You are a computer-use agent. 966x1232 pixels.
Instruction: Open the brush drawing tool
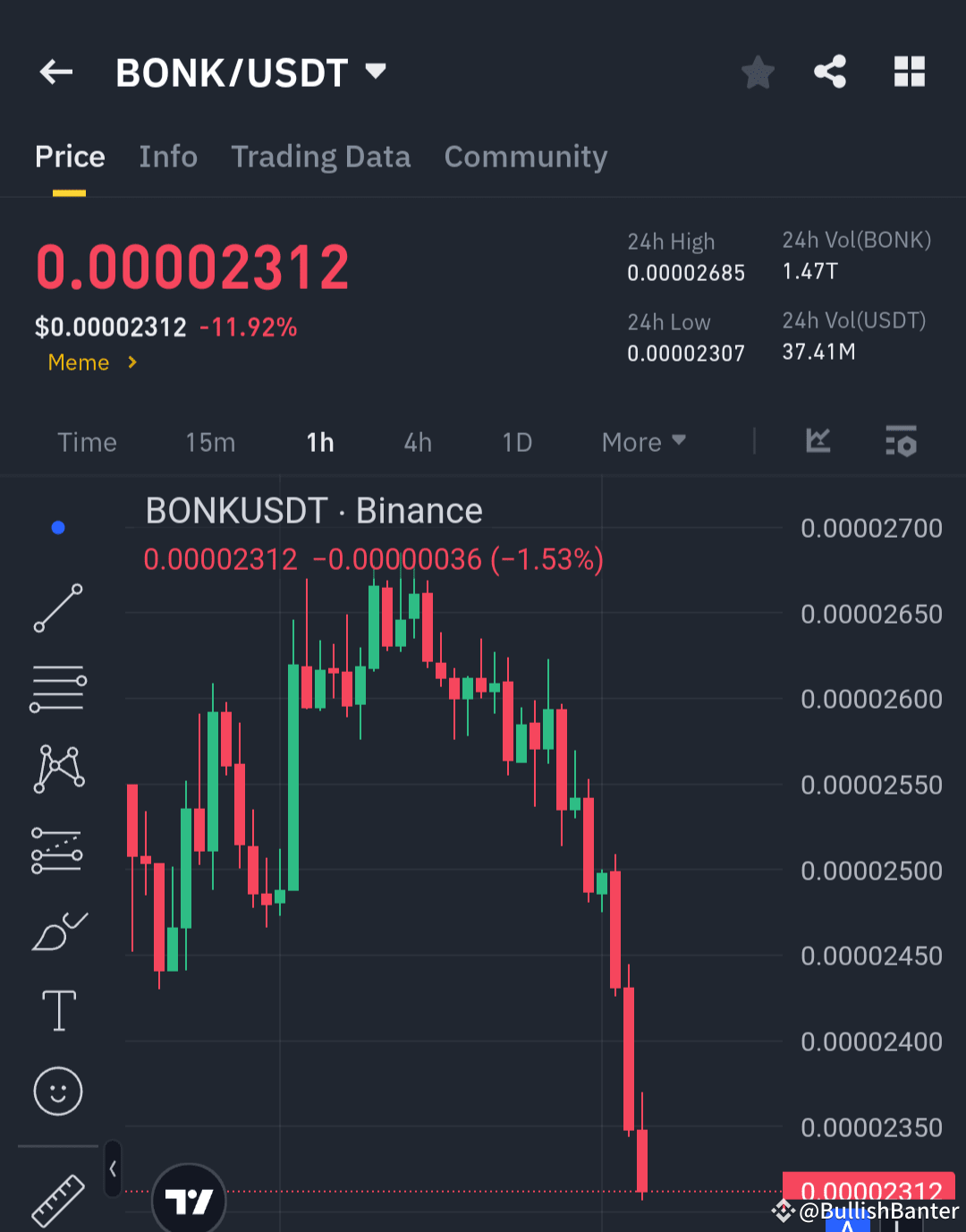[x=57, y=930]
